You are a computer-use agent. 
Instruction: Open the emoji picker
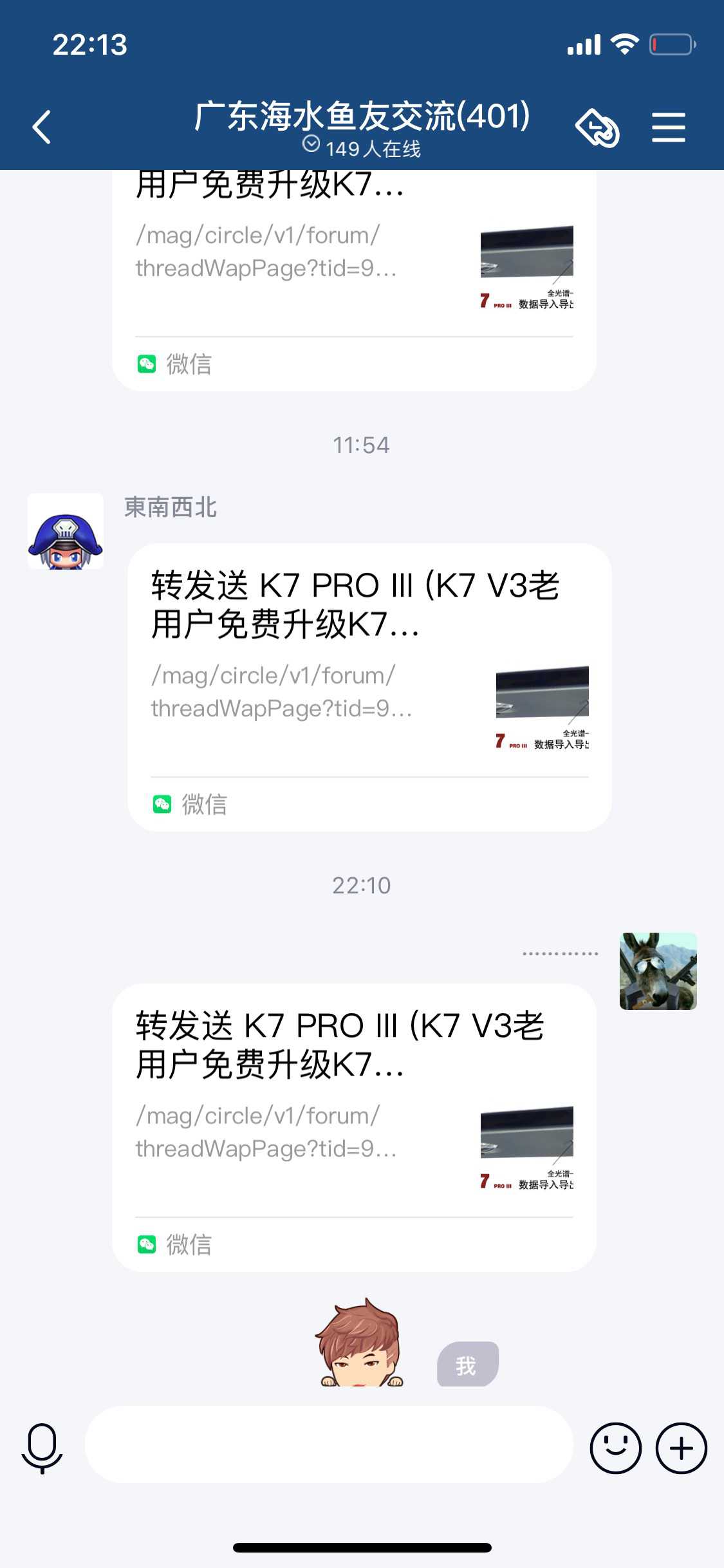click(615, 1448)
